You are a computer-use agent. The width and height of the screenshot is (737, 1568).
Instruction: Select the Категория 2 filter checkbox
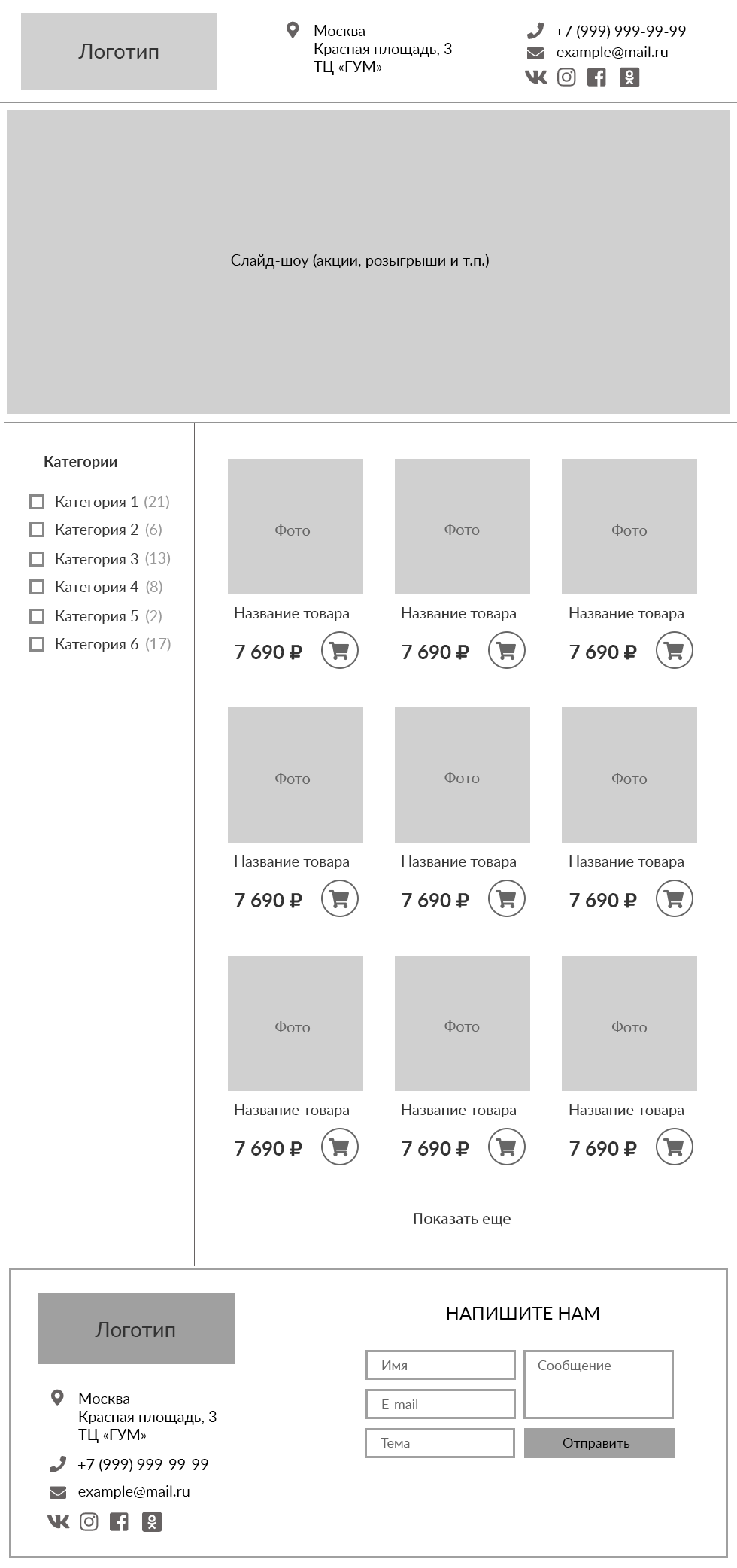[x=36, y=530]
